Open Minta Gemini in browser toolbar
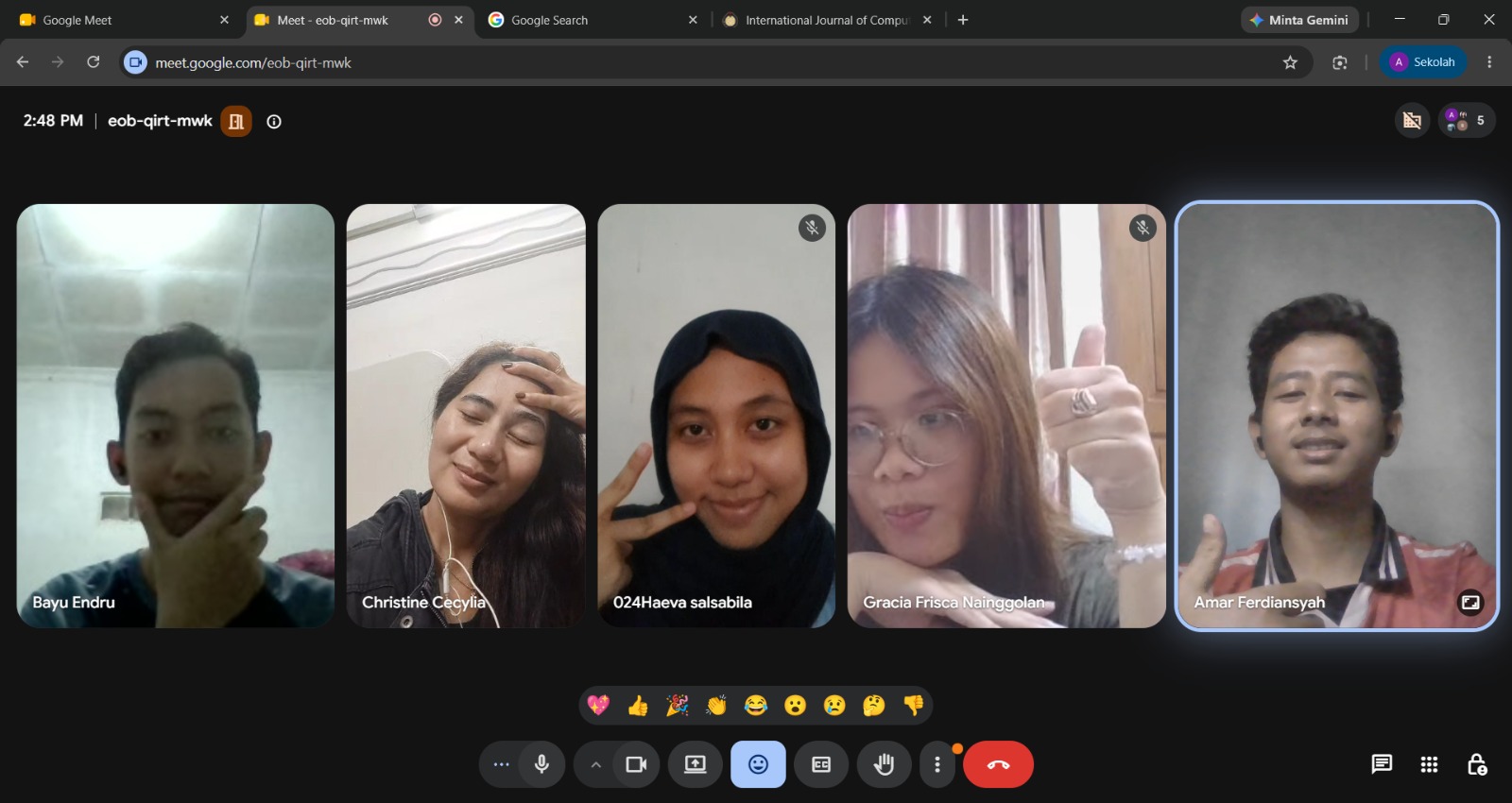The image size is (1512, 803). [1299, 20]
